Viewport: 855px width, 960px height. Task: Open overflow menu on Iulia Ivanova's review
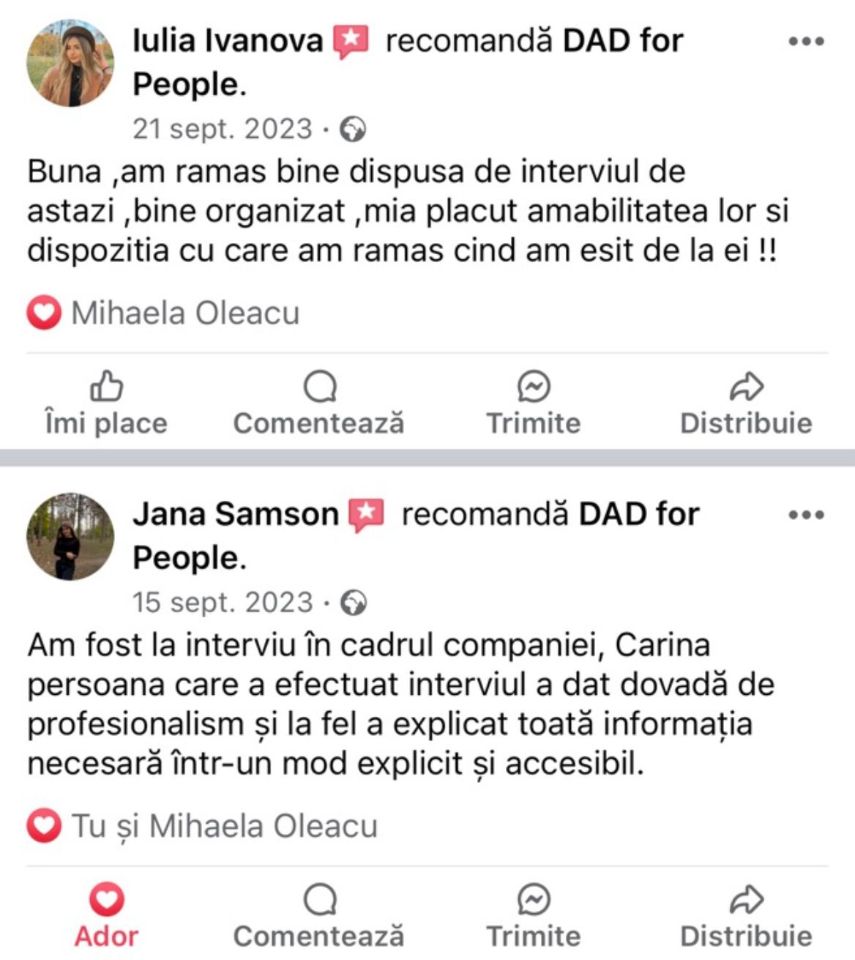(x=805, y=42)
